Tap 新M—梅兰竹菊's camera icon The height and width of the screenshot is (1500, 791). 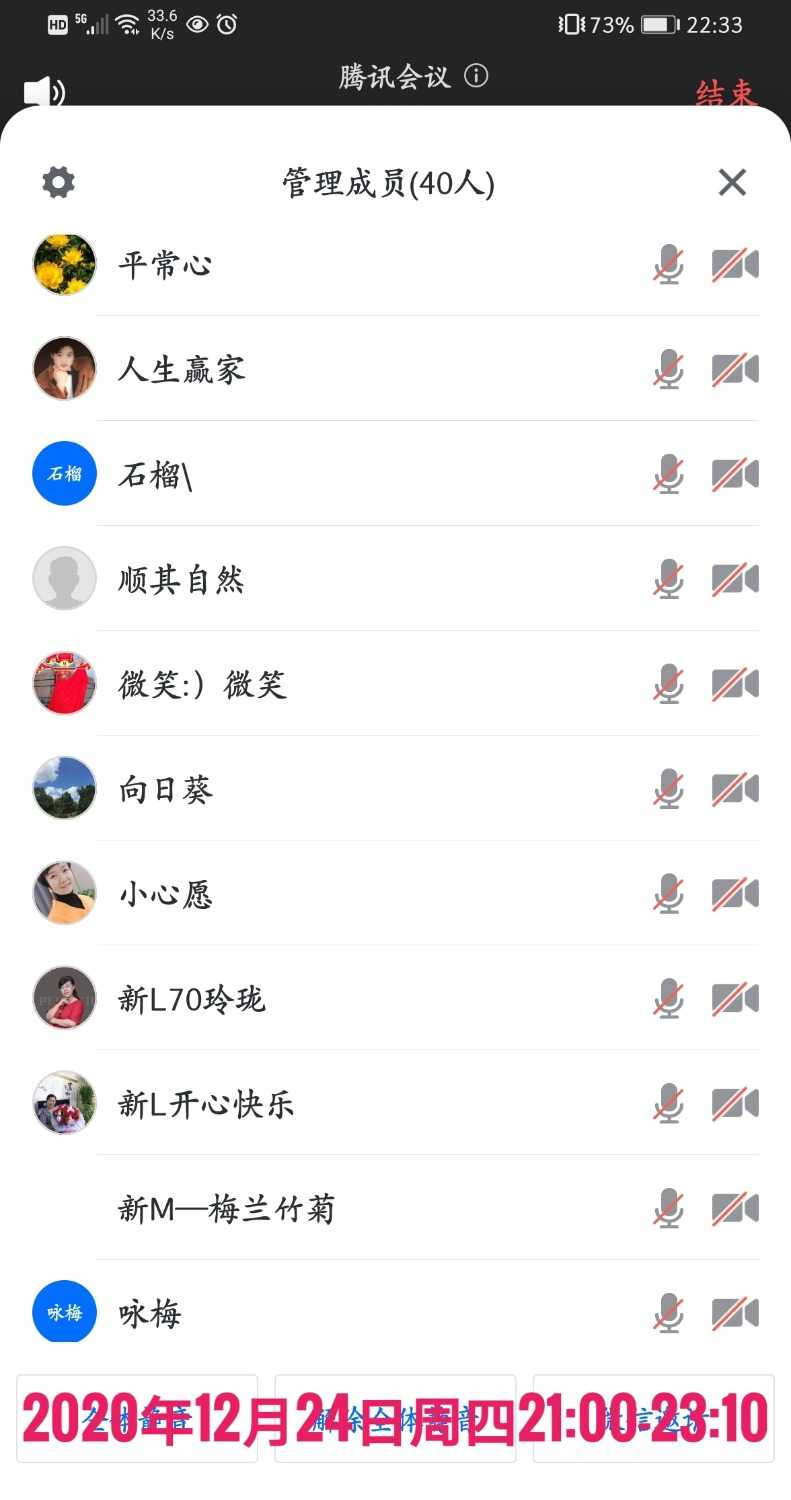point(735,1209)
